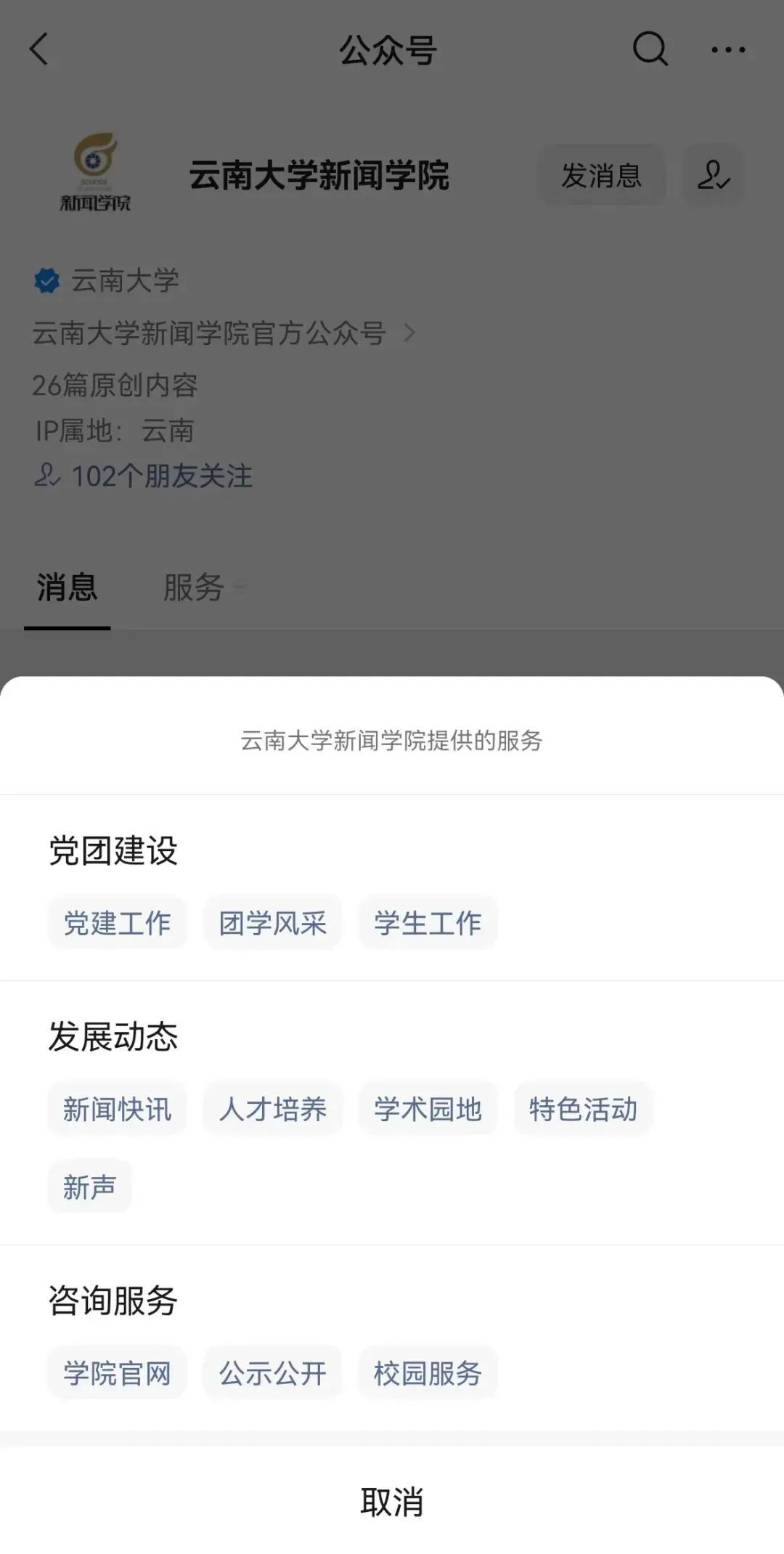
Task: Dismiss the sheet with 取消
Action: tap(392, 1502)
